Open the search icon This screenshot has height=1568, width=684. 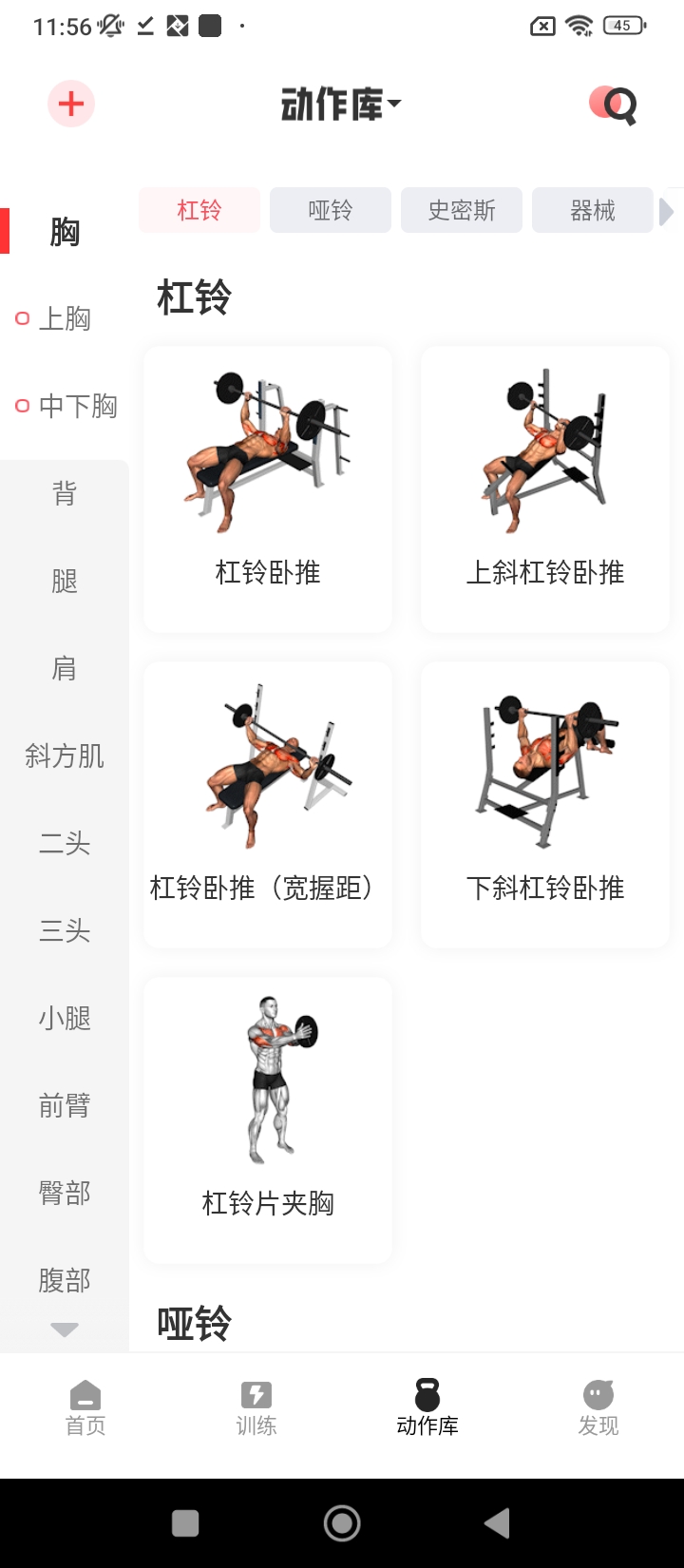615,105
